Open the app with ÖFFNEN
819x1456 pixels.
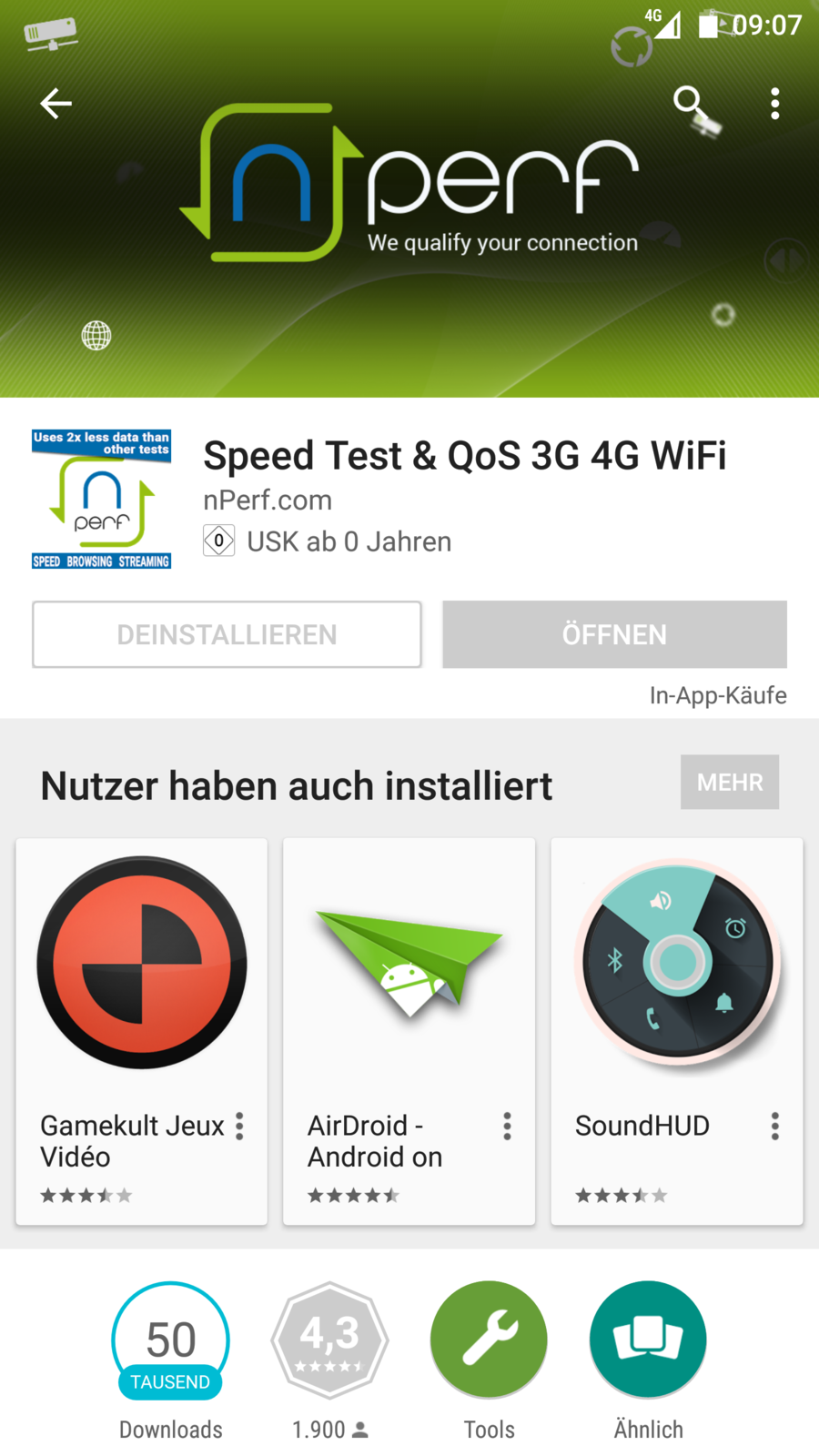(x=614, y=634)
